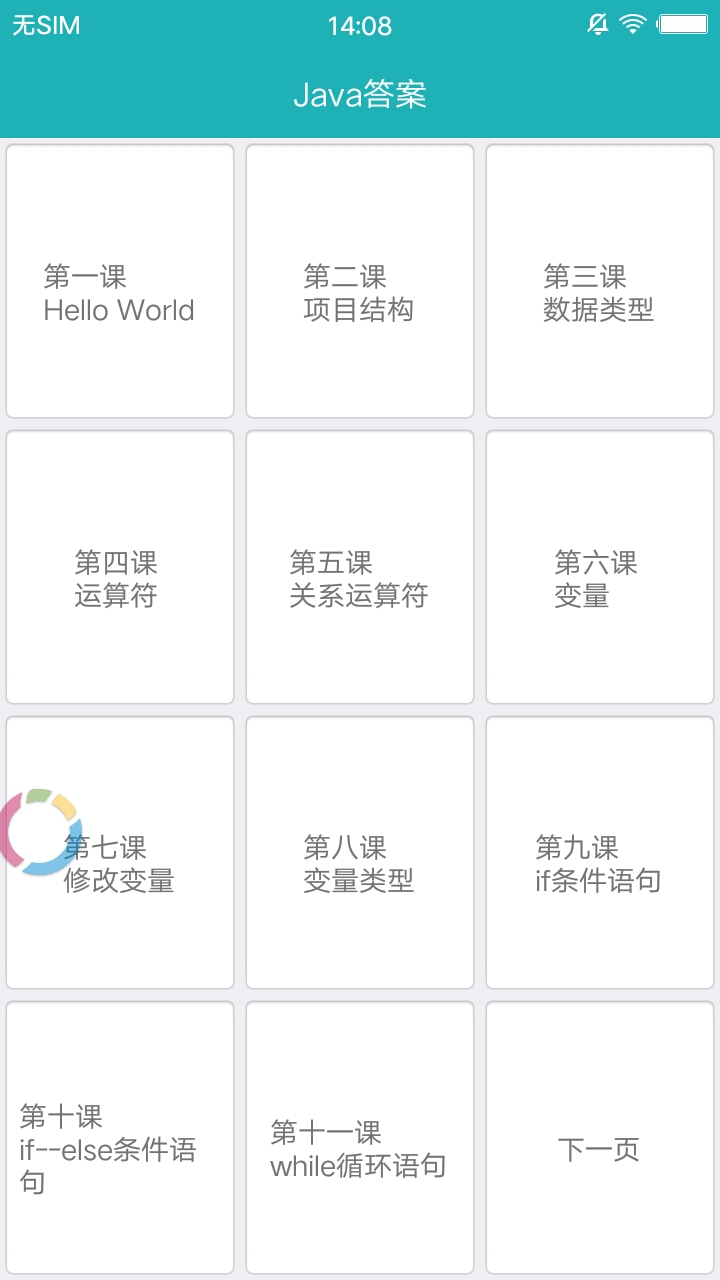Tap the floating colorful ring icon
This screenshot has width=720, height=1280.
tap(38, 831)
